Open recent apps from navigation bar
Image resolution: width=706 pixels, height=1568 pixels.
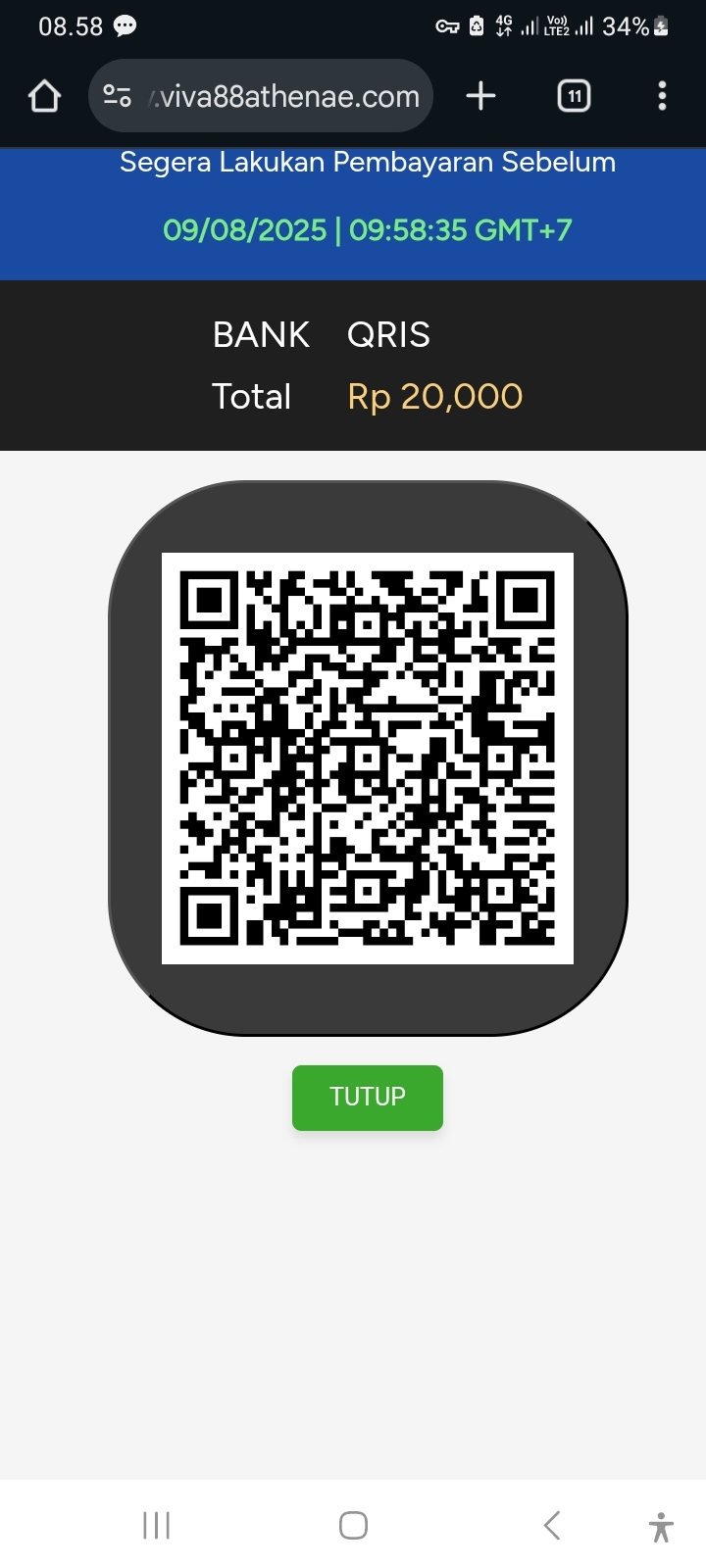pos(157,1525)
